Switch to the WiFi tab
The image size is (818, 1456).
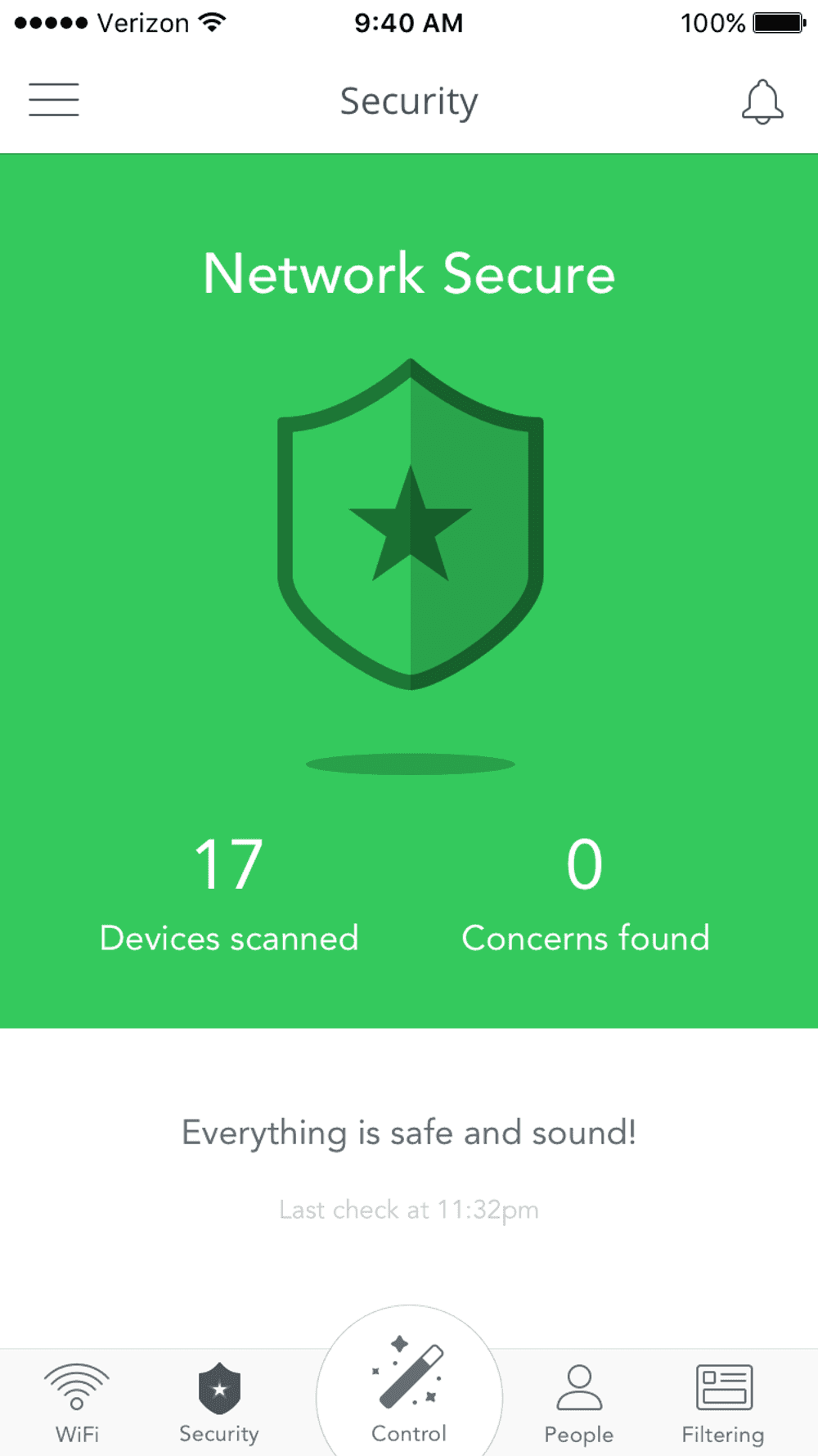(77, 1403)
